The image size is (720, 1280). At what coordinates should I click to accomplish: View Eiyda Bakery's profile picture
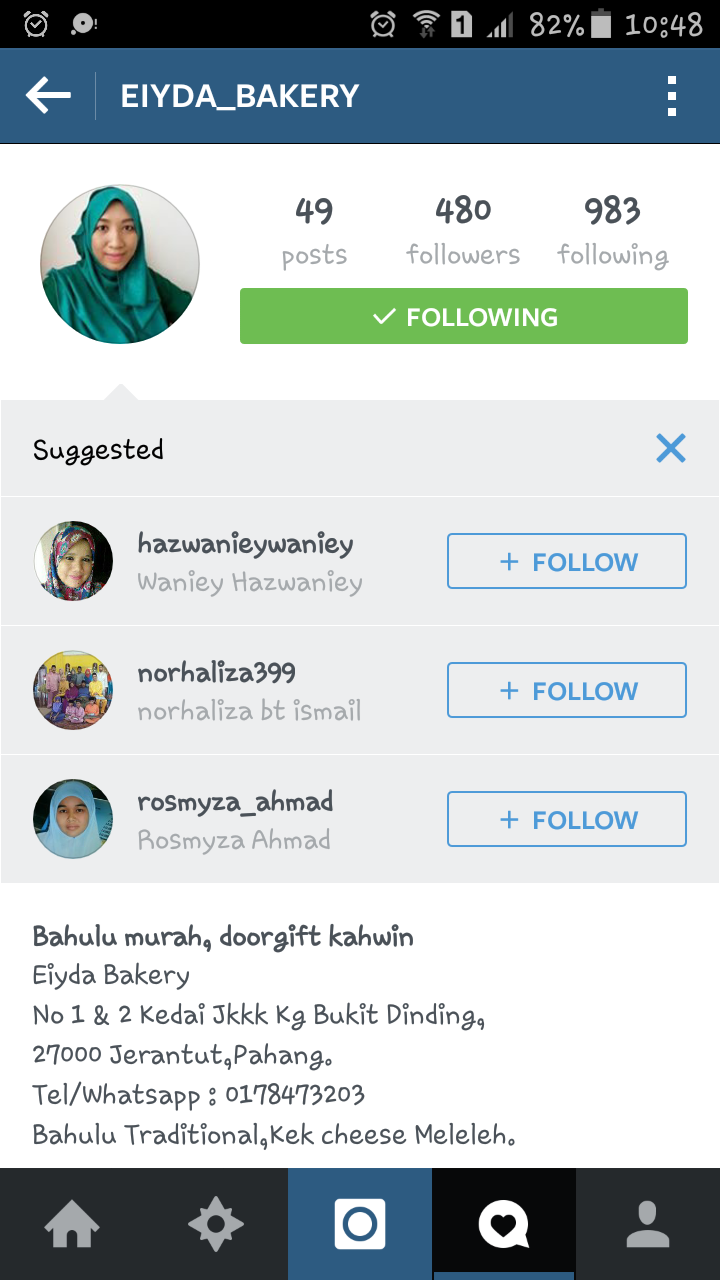point(120,265)
